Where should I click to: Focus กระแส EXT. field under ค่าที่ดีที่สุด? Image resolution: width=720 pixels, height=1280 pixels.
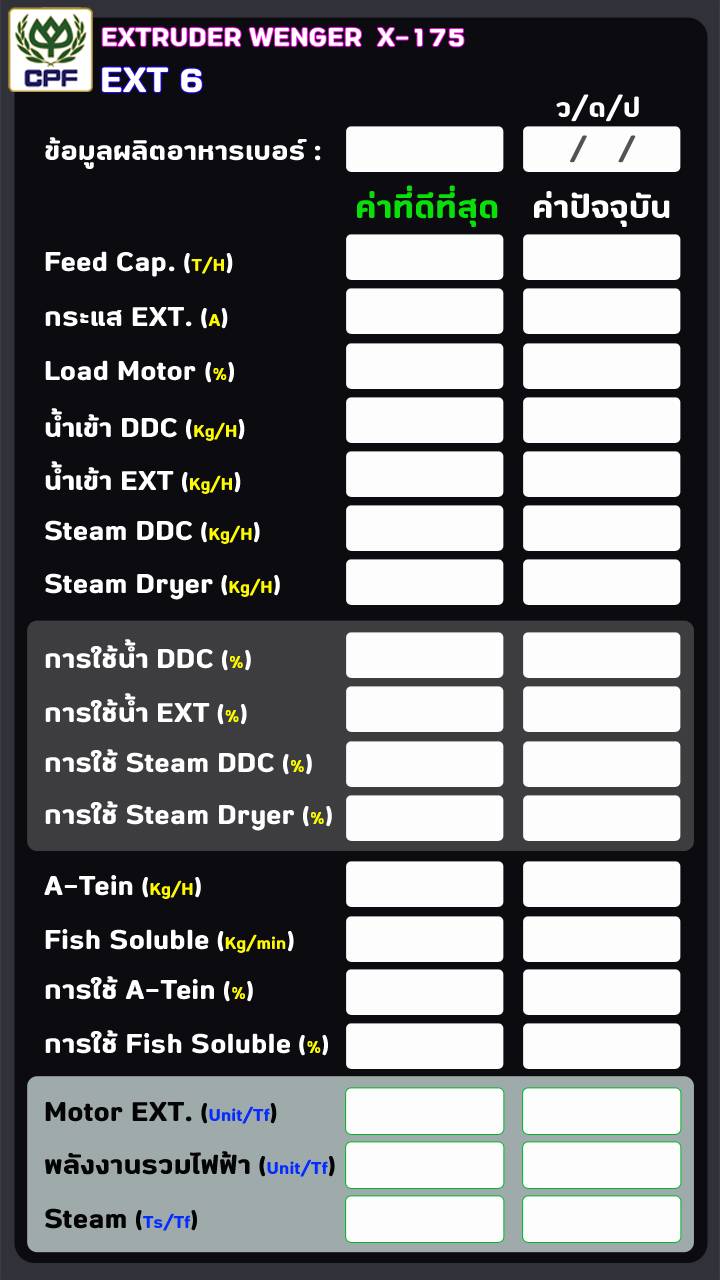point(424,311)
